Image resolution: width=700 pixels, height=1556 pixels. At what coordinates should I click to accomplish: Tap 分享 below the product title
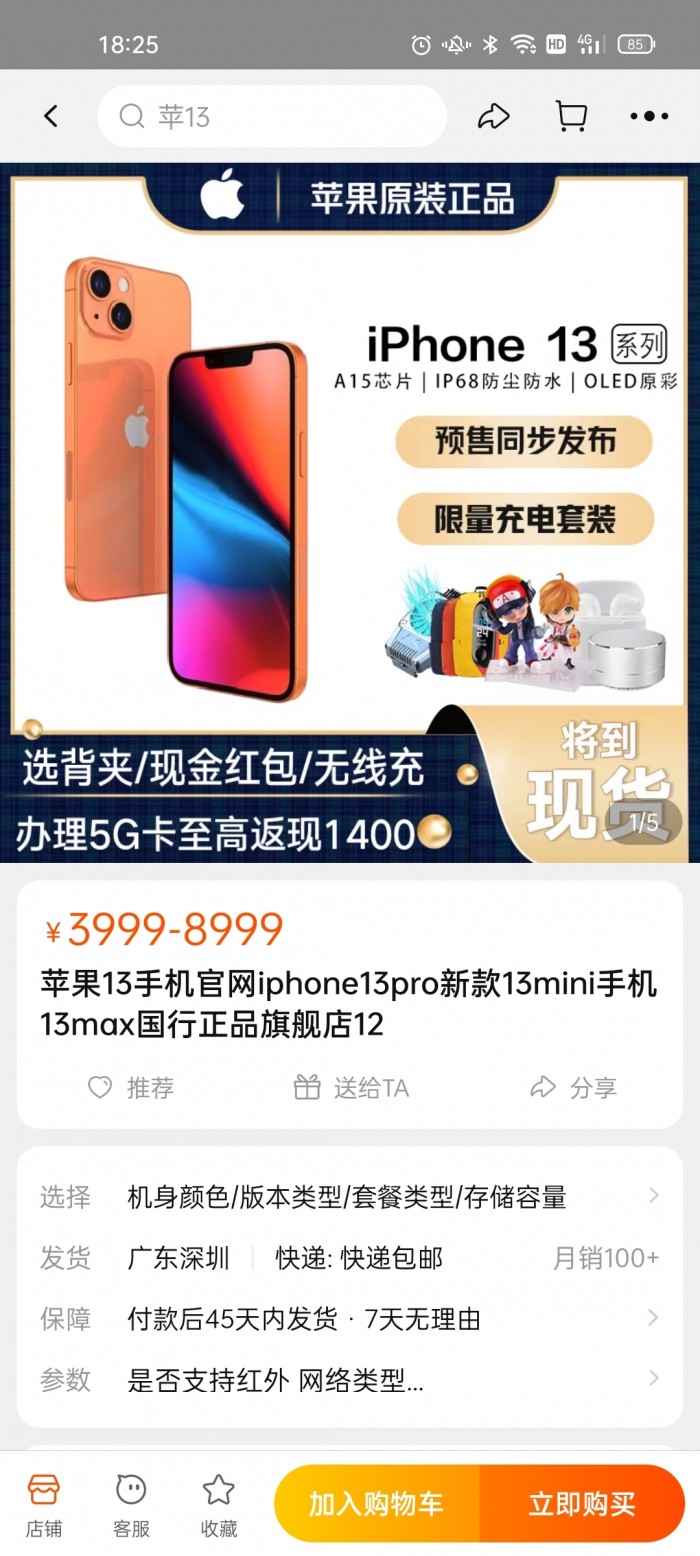[573, 1088]
